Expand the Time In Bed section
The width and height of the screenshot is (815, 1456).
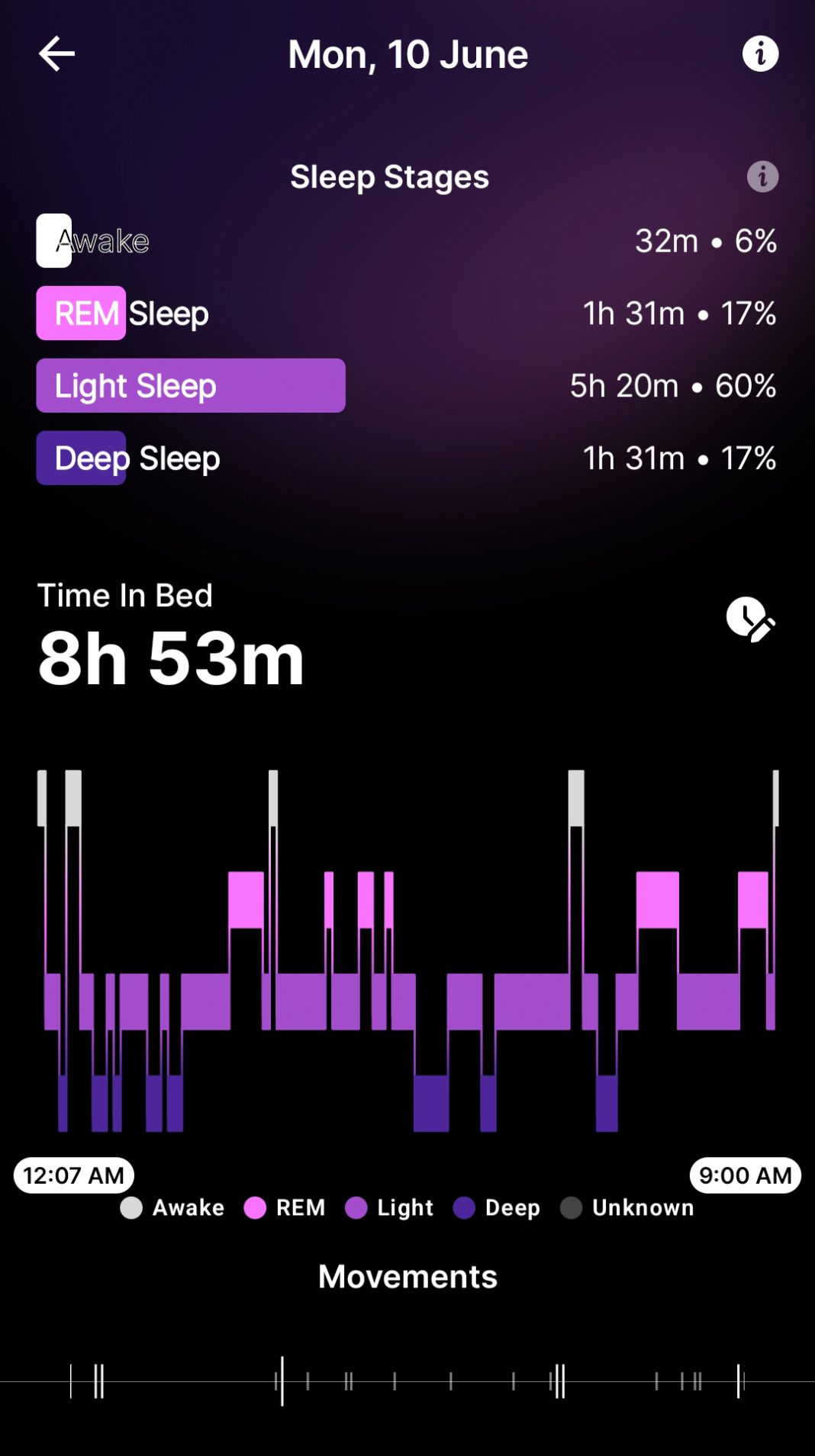click(x=126, y=596)
